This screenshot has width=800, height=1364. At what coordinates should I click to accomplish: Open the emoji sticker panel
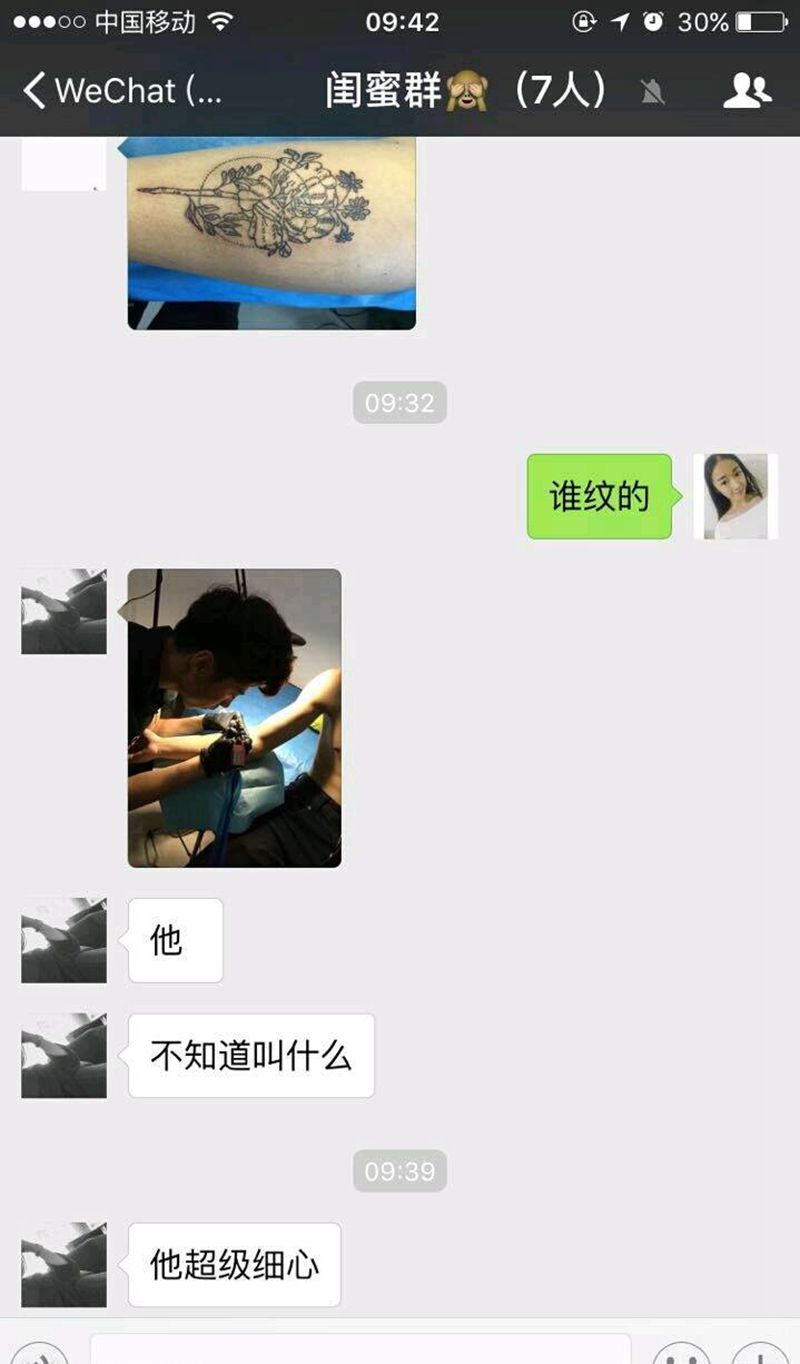[x=682, y=1355]
